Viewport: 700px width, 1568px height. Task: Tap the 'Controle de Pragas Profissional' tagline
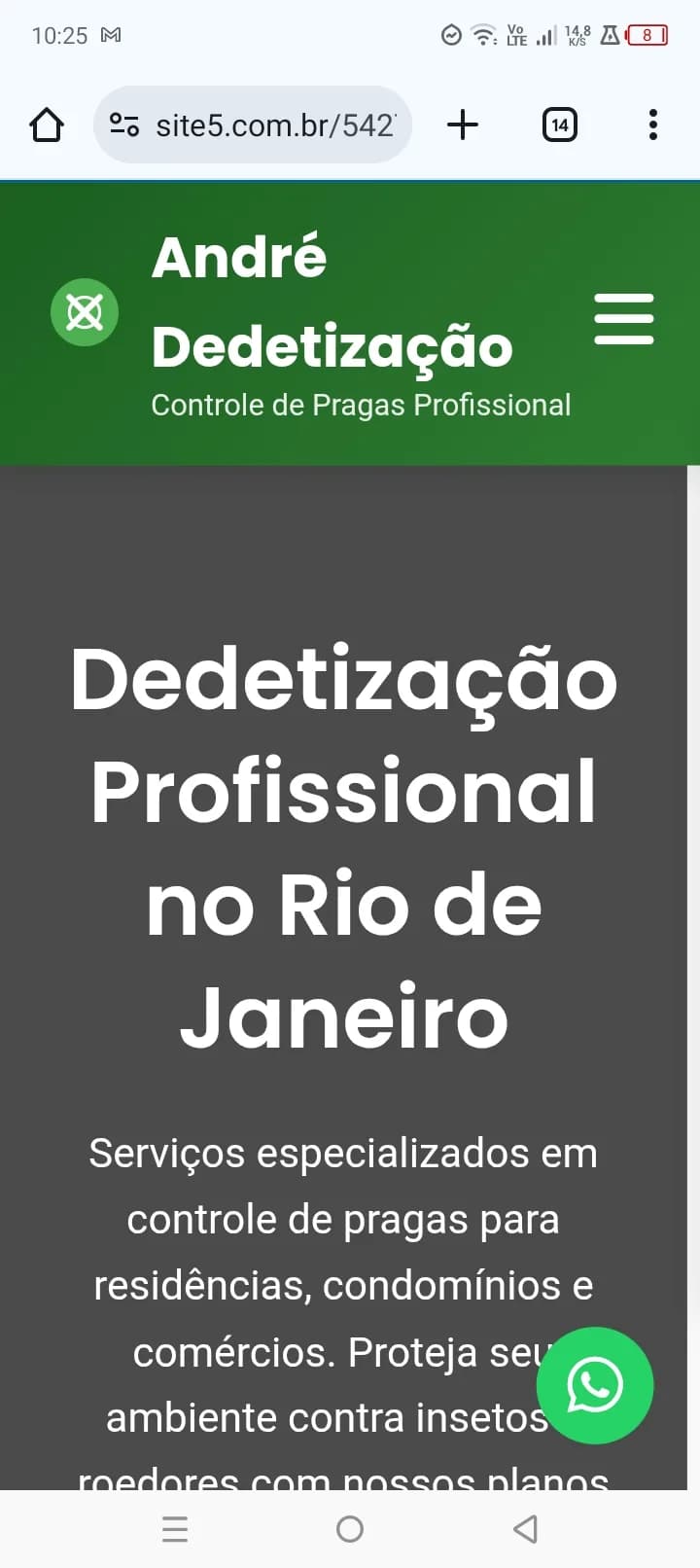[x=362, y=405]
